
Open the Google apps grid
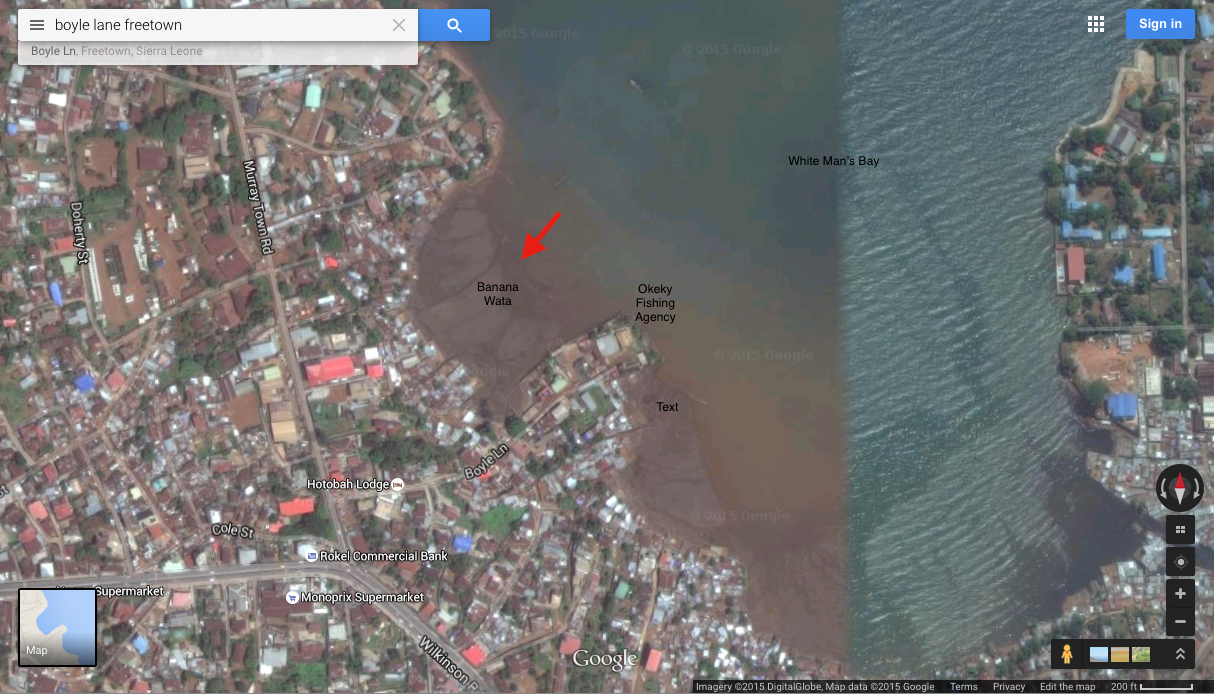[1096, 24]
